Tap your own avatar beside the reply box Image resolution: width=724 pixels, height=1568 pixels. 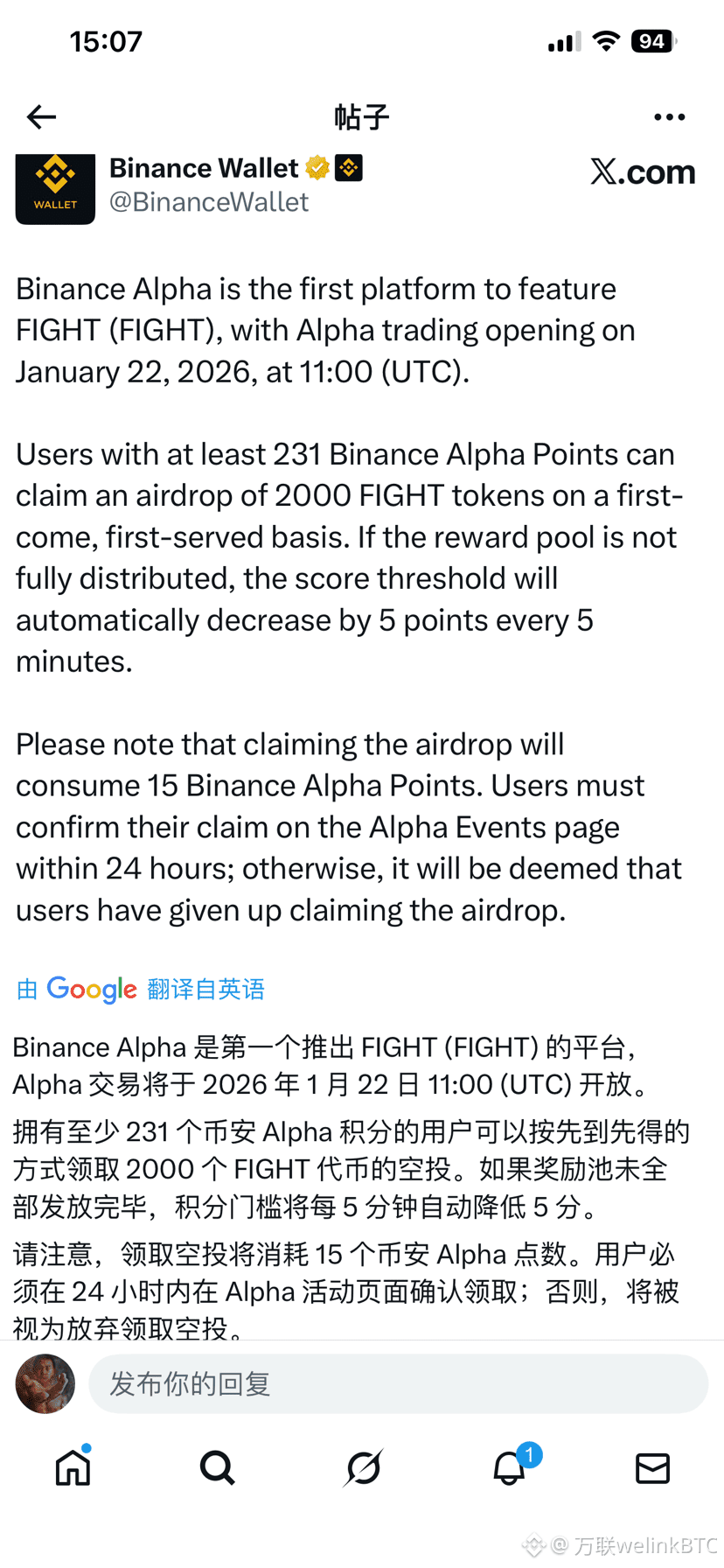tap(45, 1383)
